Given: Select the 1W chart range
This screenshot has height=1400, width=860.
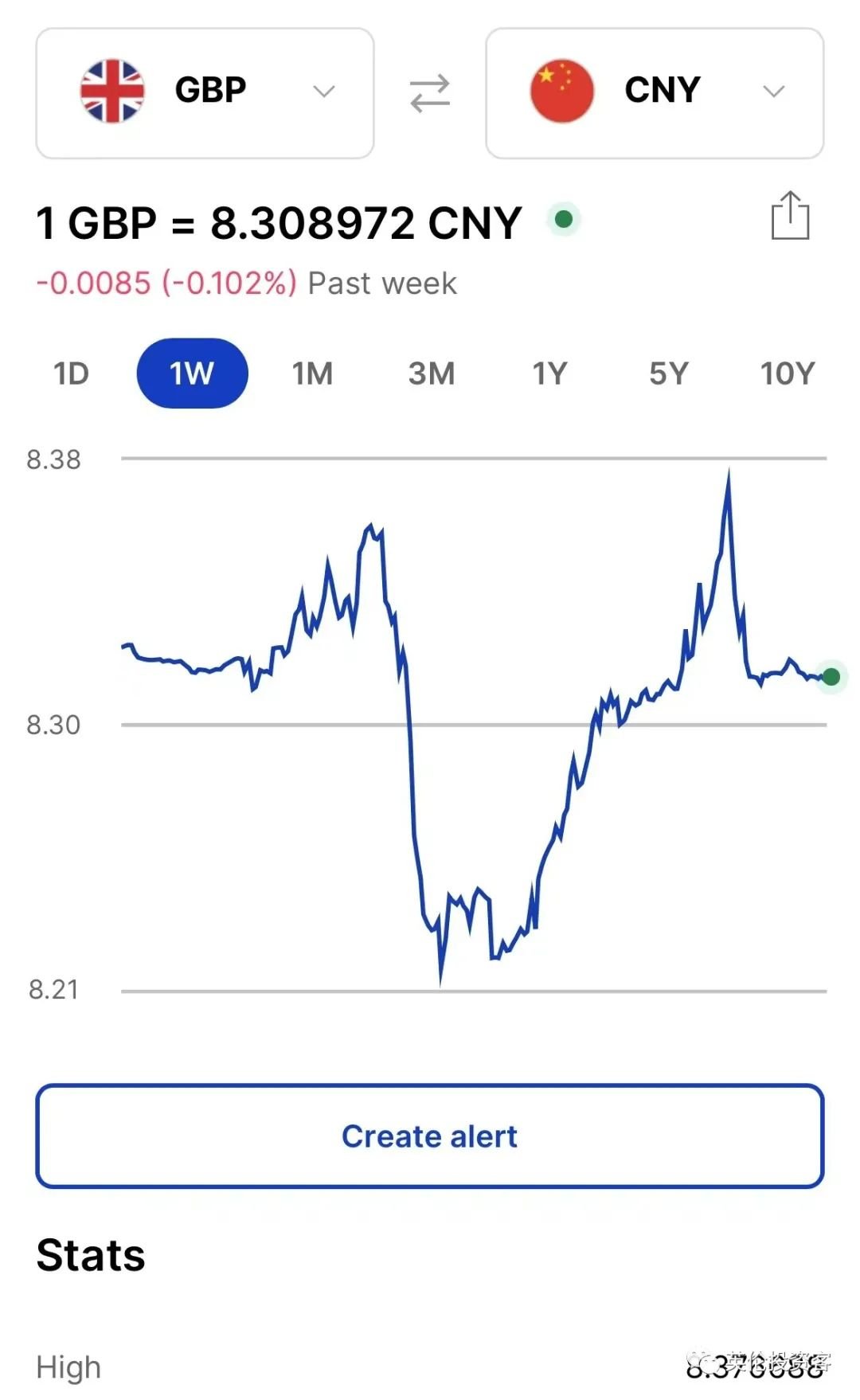Looking at the screenshot, I should [192, 373].
